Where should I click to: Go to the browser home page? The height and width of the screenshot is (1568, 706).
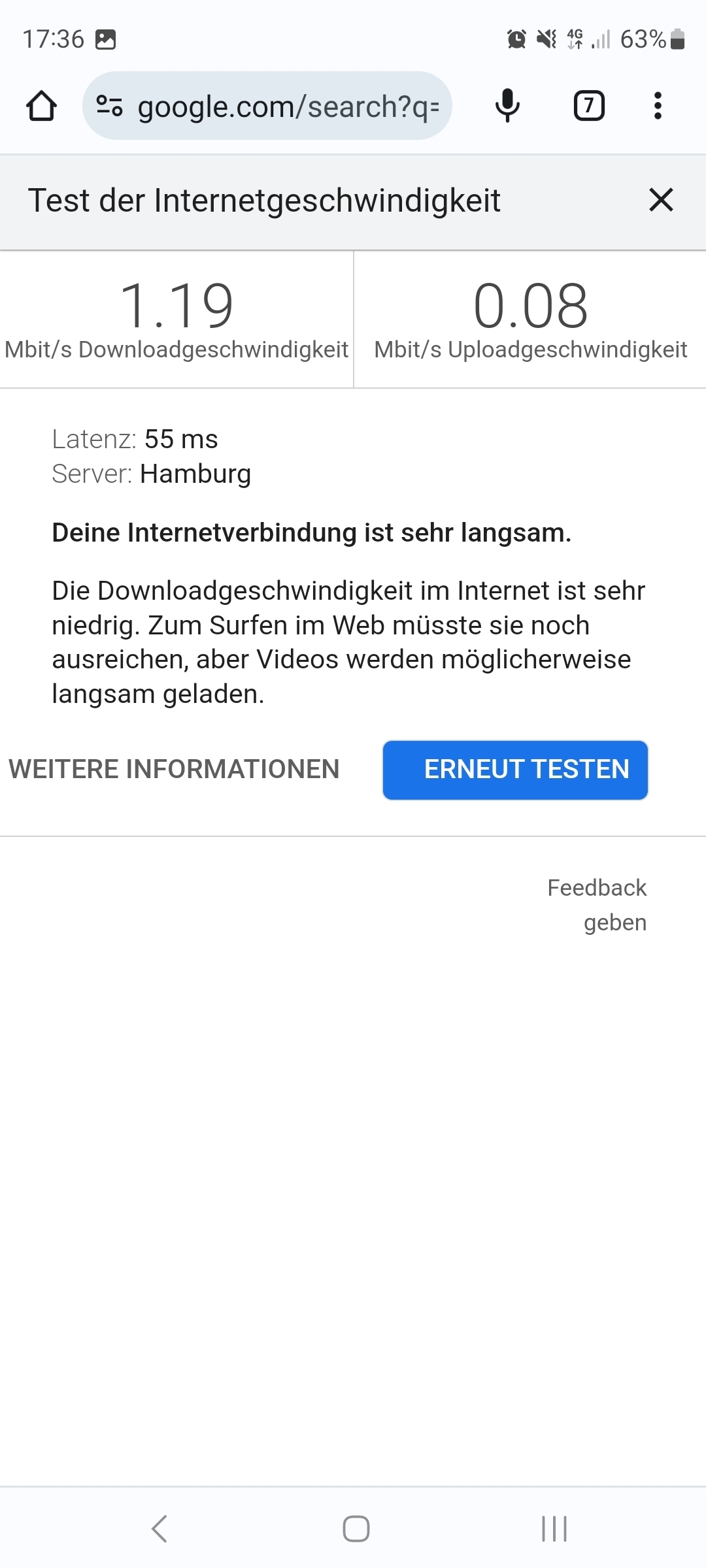41,106
